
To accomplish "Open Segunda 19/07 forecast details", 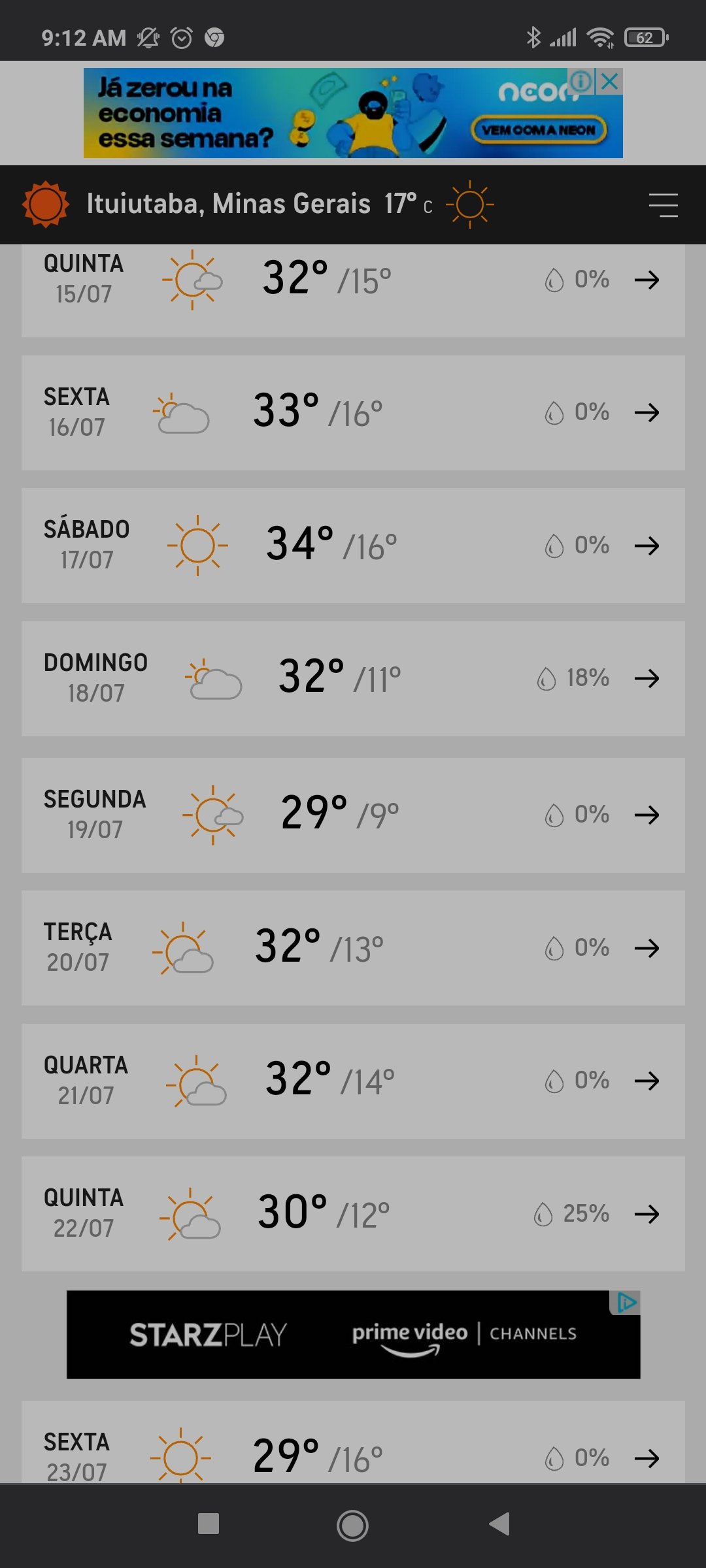I will 353,815.
